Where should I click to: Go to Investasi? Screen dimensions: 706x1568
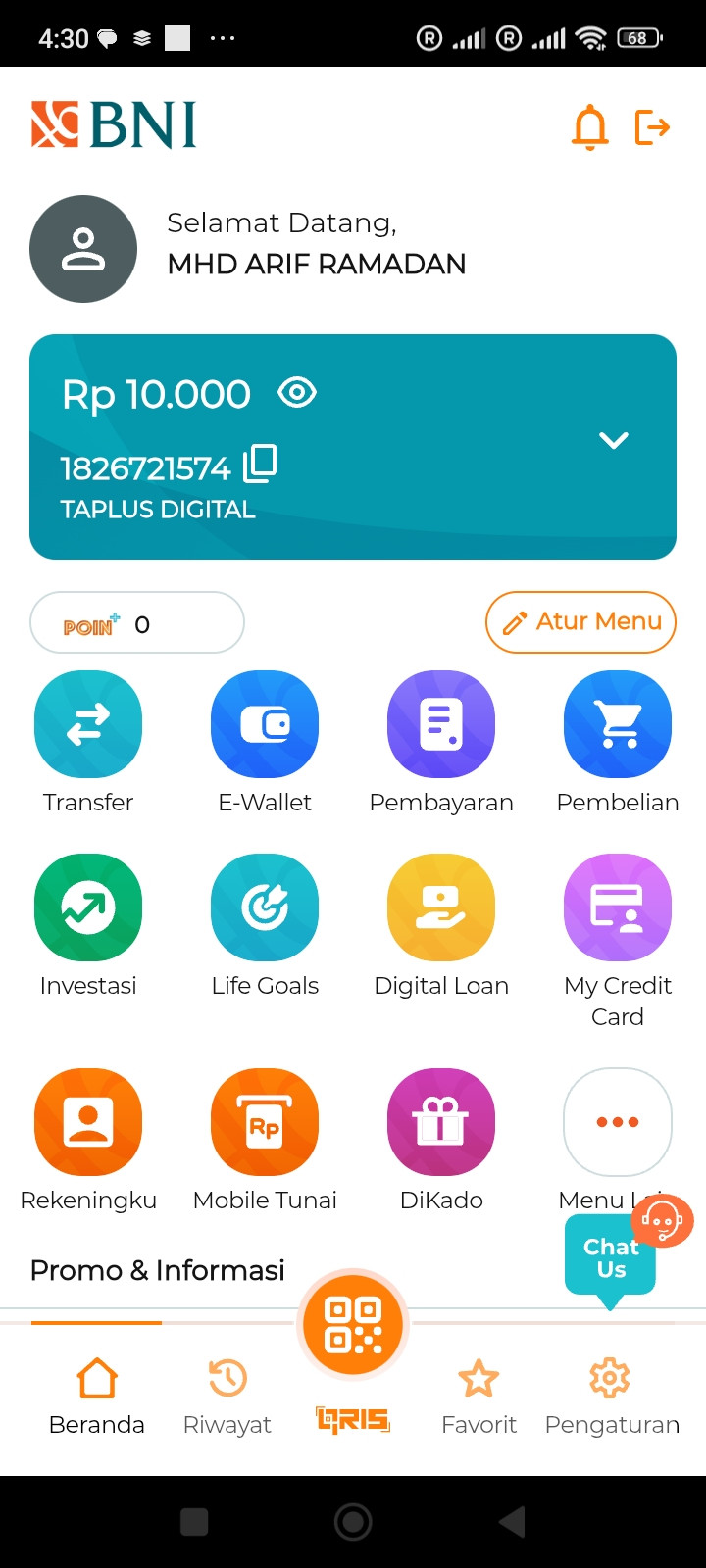[88, 908]
